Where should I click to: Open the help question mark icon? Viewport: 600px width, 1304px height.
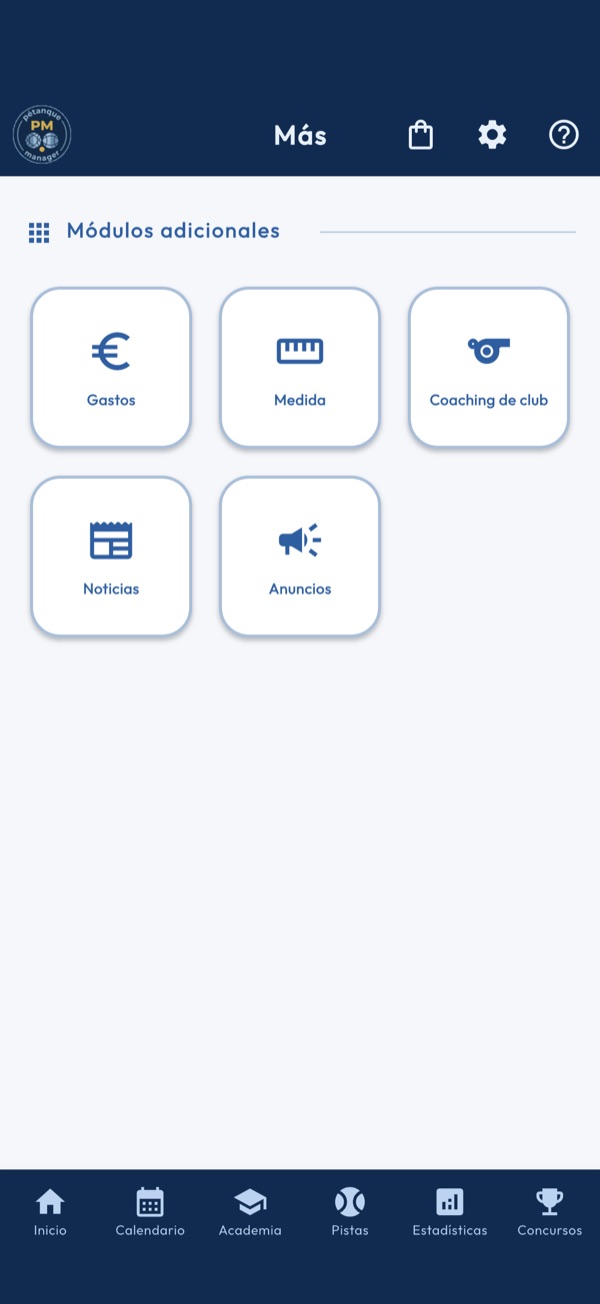click(564, 135)
